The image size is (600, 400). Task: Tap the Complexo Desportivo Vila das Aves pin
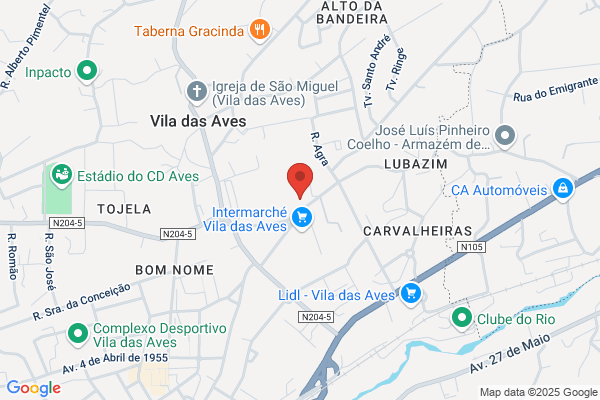coord(78,335)
